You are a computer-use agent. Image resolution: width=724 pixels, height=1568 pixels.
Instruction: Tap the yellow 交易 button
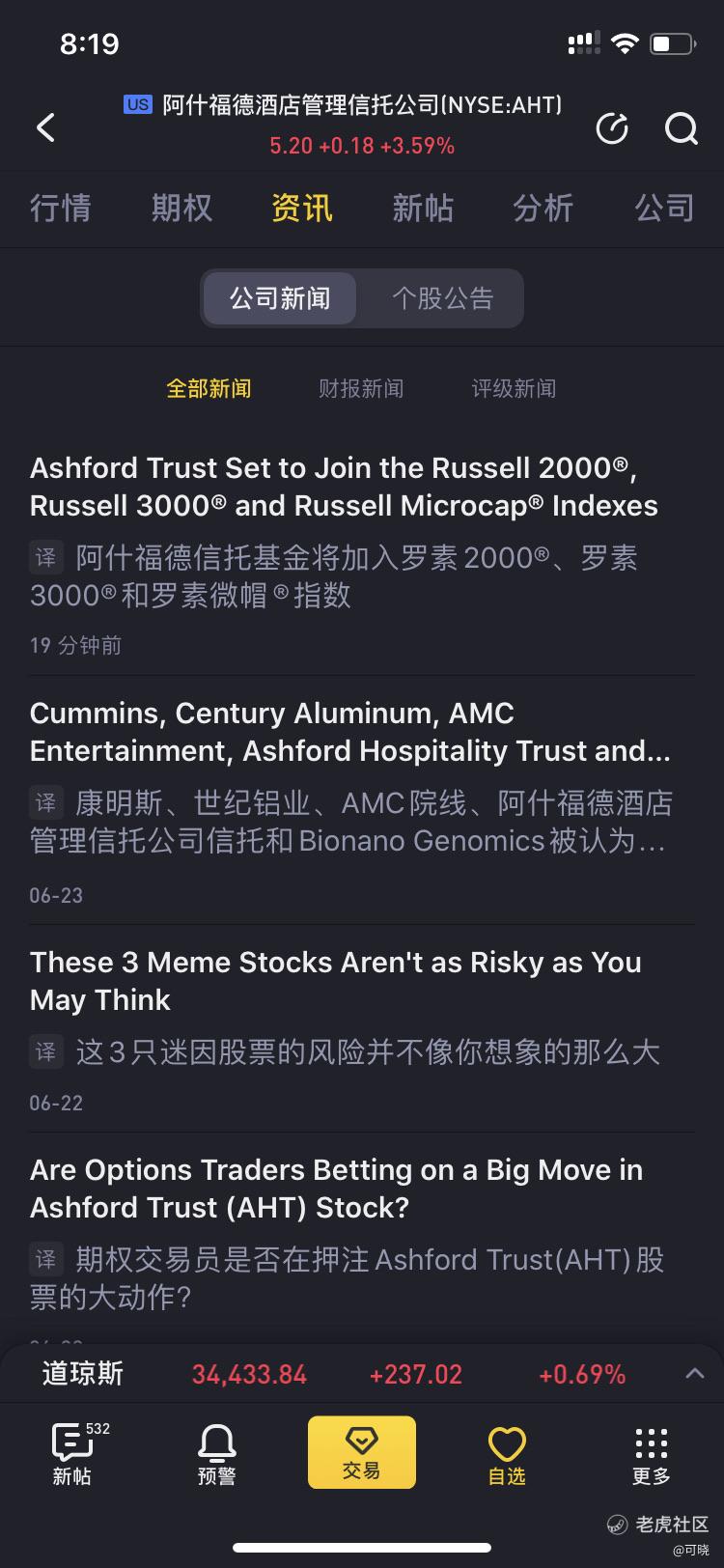[362, 1452]
